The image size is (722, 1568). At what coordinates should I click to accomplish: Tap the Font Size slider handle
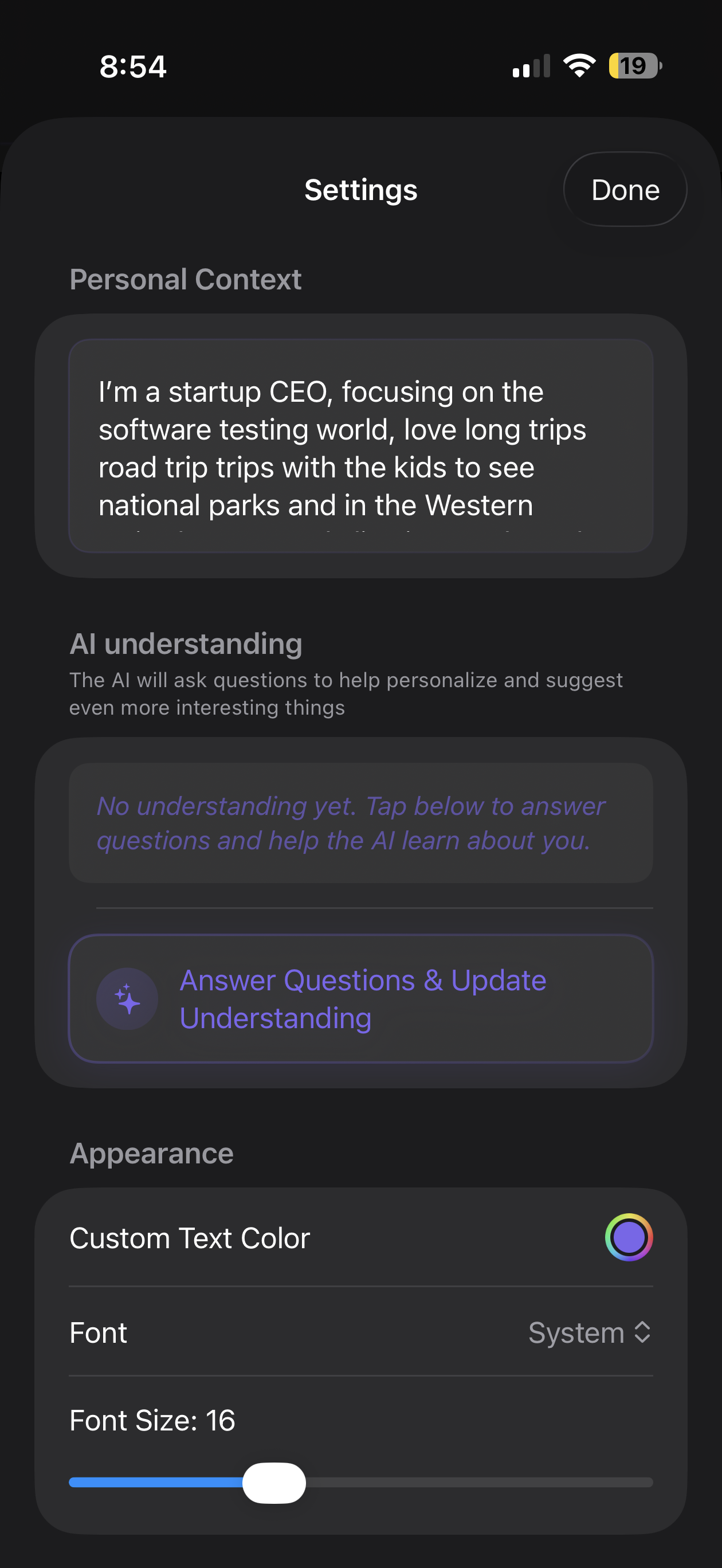(274, 1483)
